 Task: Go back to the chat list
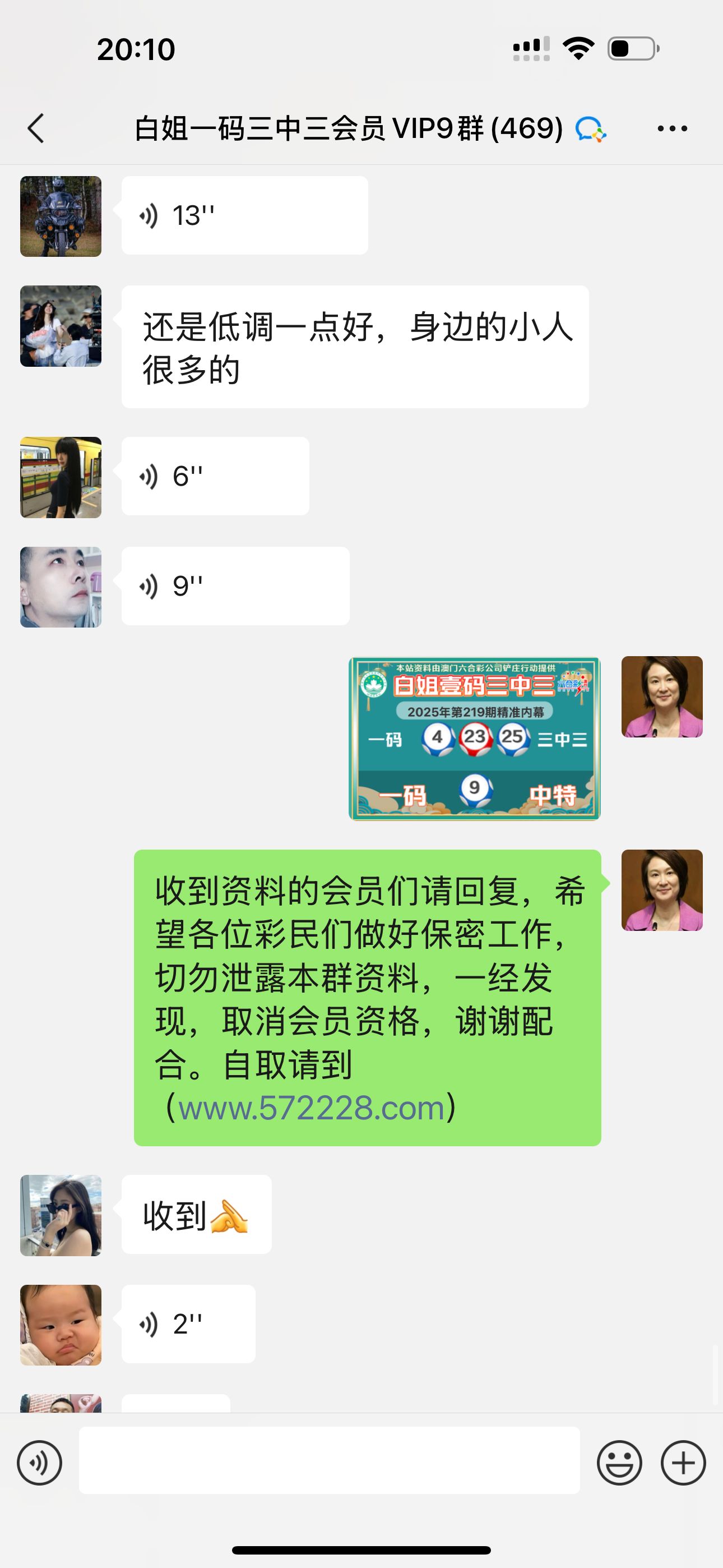(36, 128)
